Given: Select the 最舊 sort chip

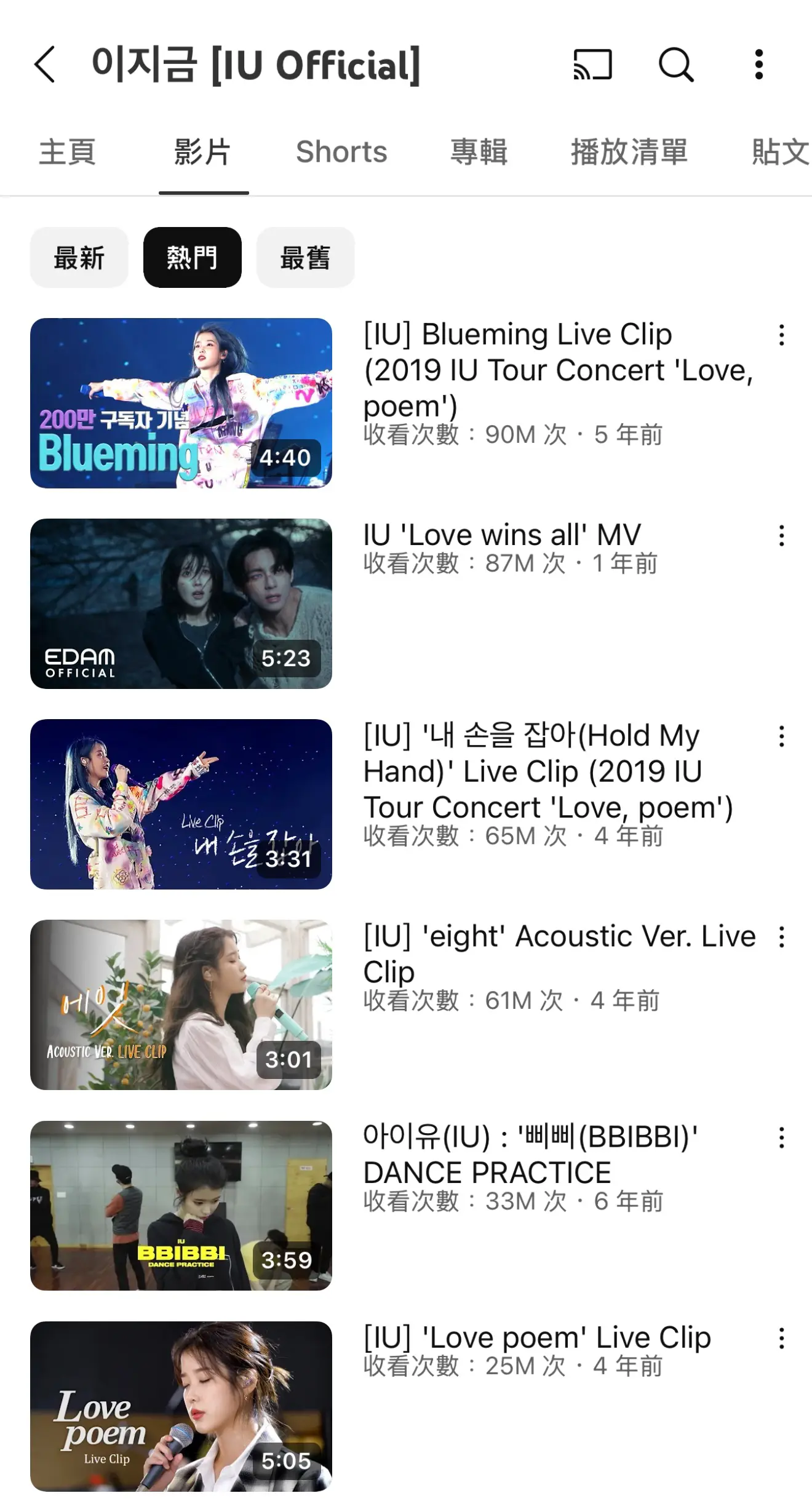Looking at the screenshot, I should click(x=305, y=257).
